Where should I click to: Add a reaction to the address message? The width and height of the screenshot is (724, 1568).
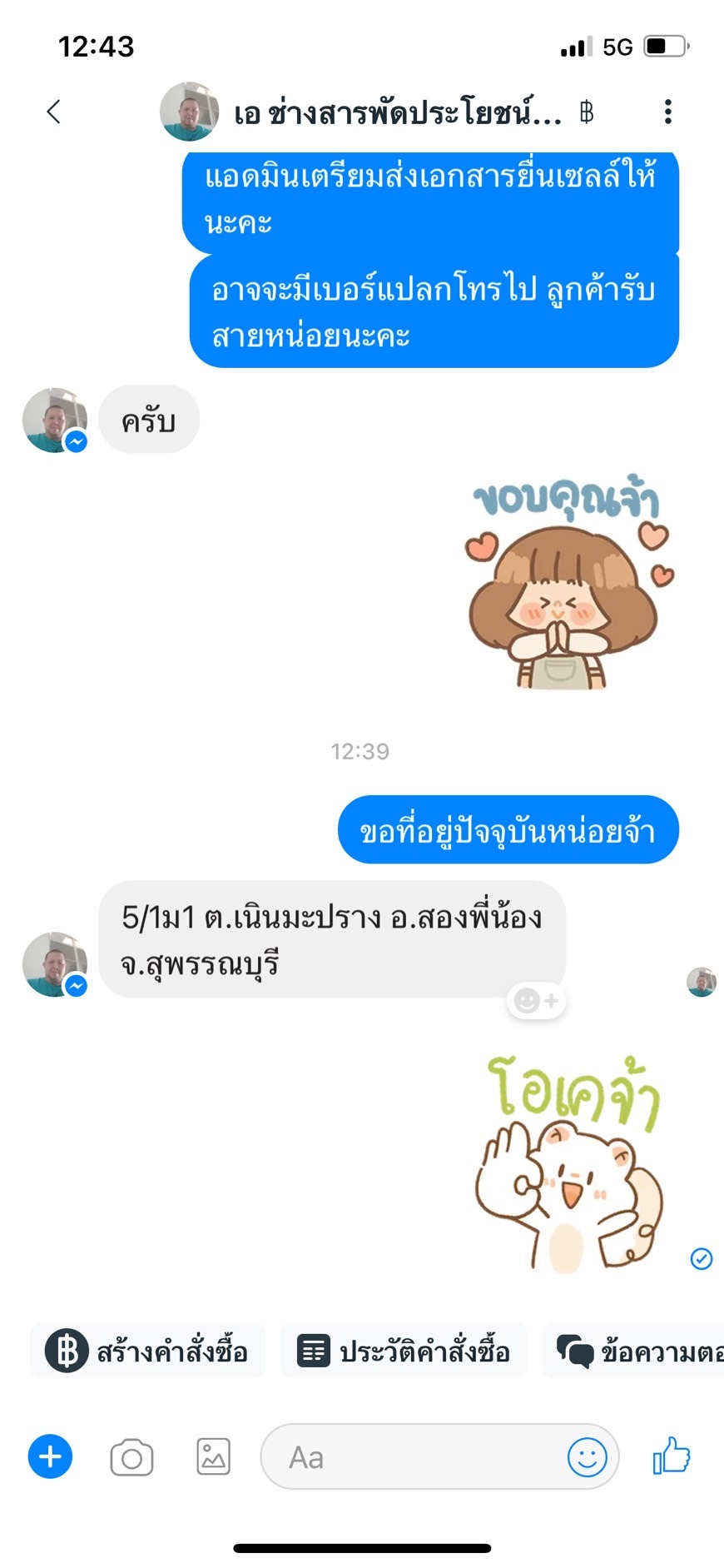[536, 1000]
